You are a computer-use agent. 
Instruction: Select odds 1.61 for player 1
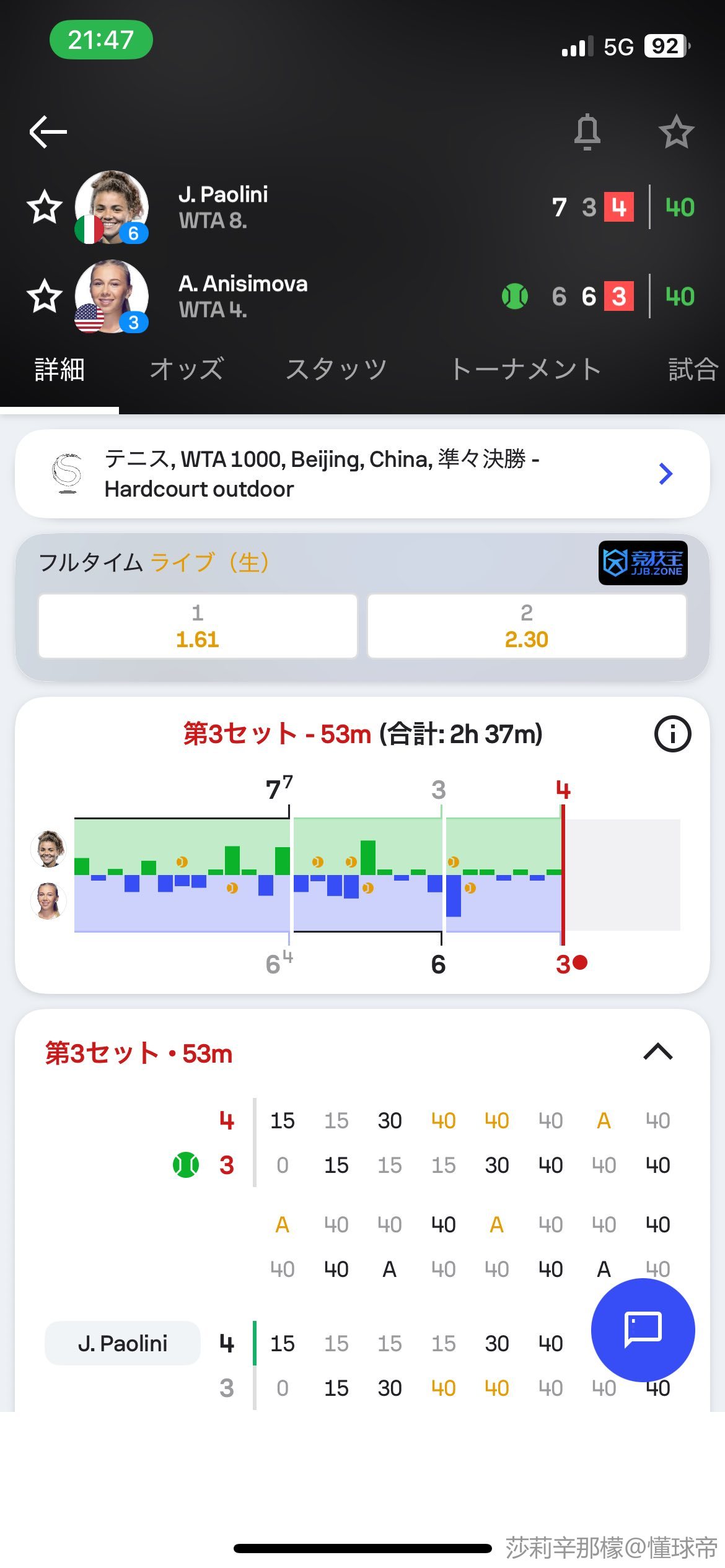198,626
